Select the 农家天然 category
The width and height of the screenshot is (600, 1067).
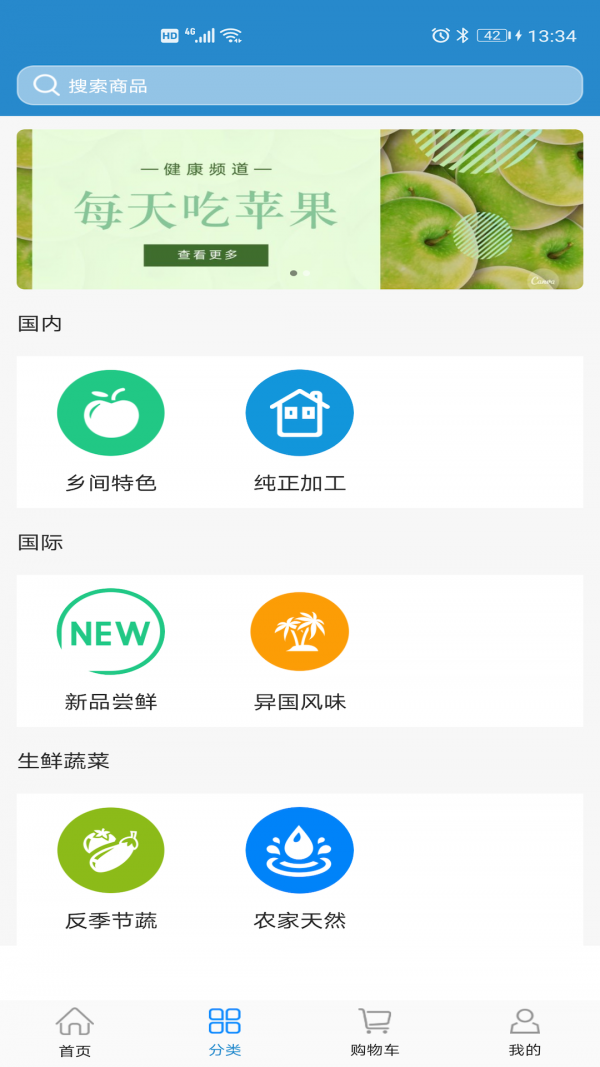[x=300, y=869]
